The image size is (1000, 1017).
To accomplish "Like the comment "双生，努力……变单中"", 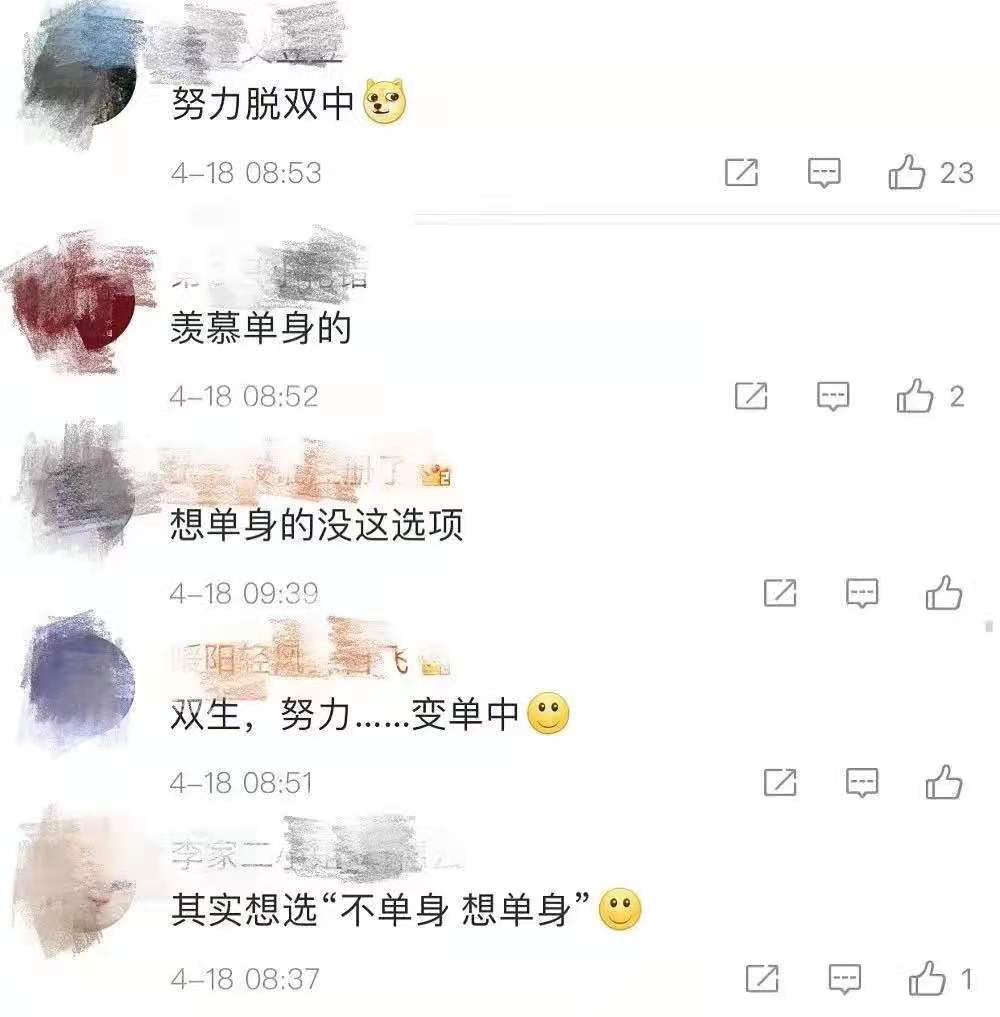I will [943, 782].
